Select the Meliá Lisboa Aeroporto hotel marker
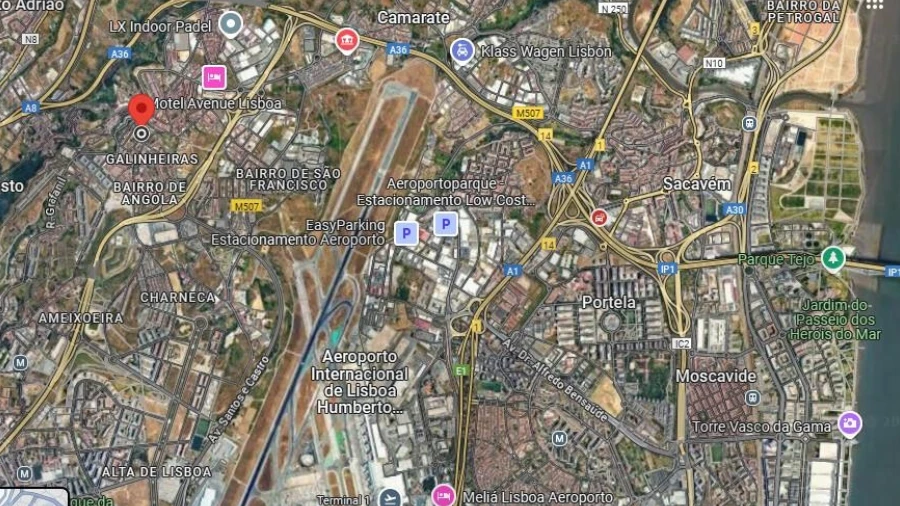Image resolution: width=900 pixels, height=506 pixels. [444, 495]
